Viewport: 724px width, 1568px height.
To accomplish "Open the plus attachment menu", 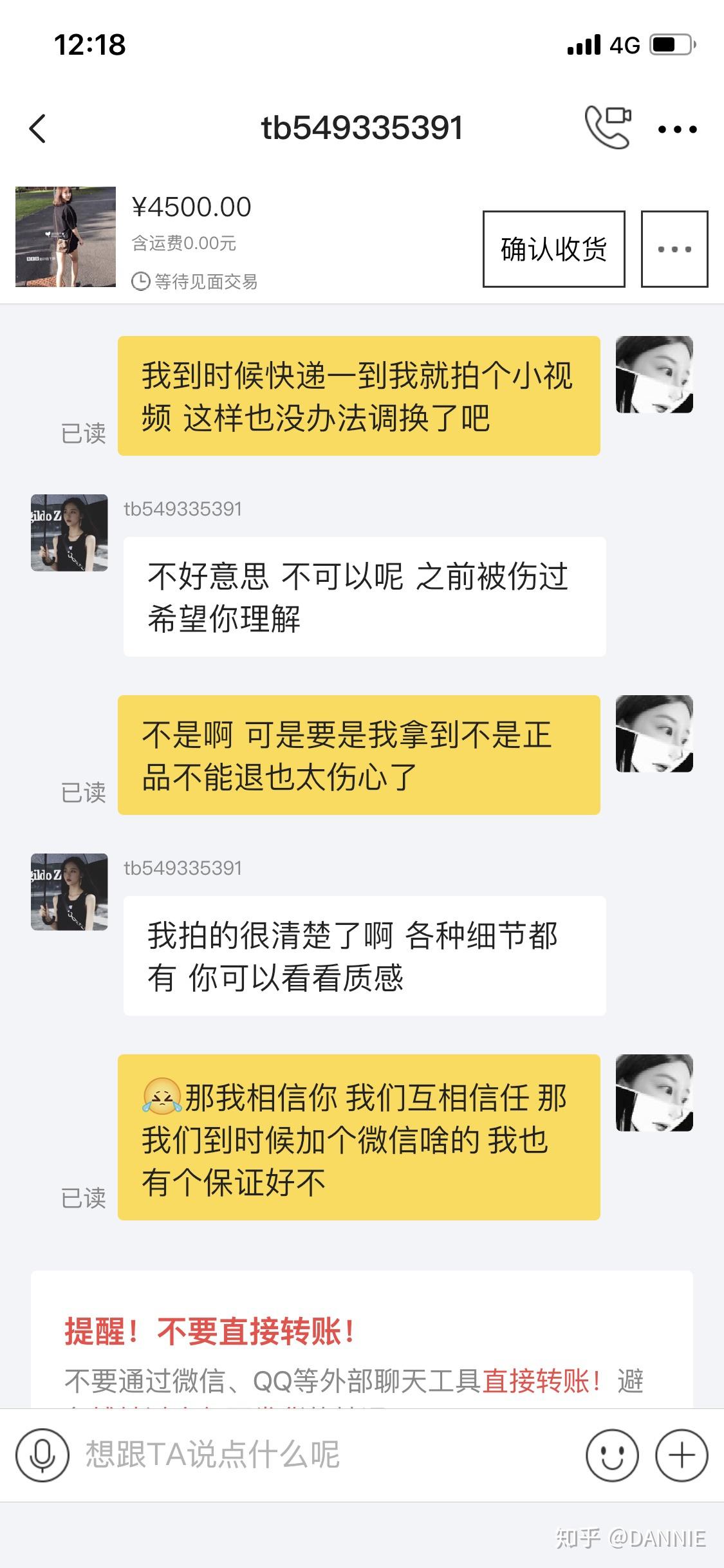I will [682, 1455].
